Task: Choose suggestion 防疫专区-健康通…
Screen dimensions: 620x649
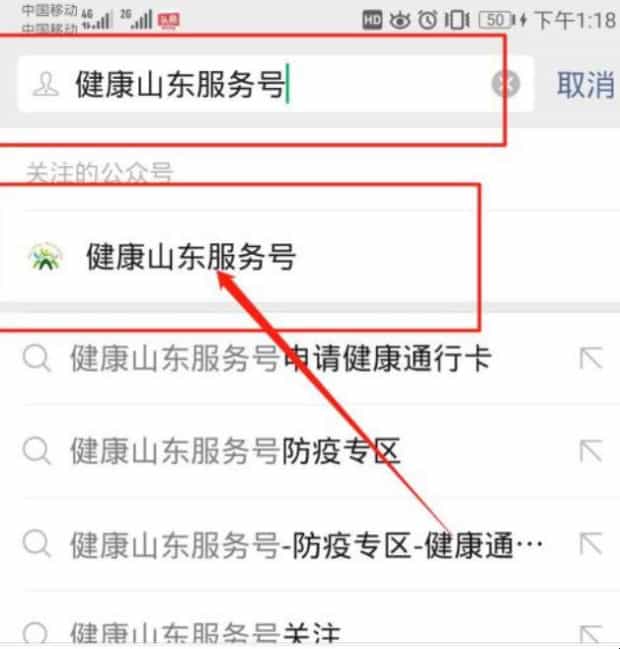Action: (x=305, y=545)
